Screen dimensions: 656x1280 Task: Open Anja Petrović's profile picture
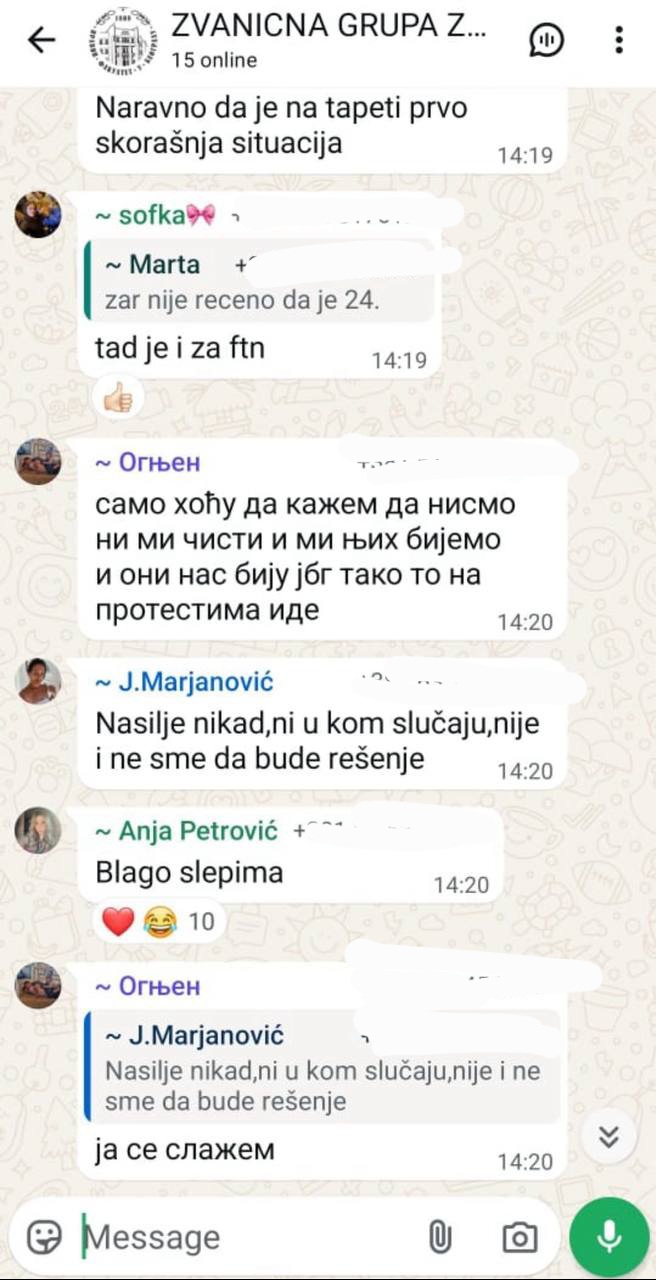point(38,829)
